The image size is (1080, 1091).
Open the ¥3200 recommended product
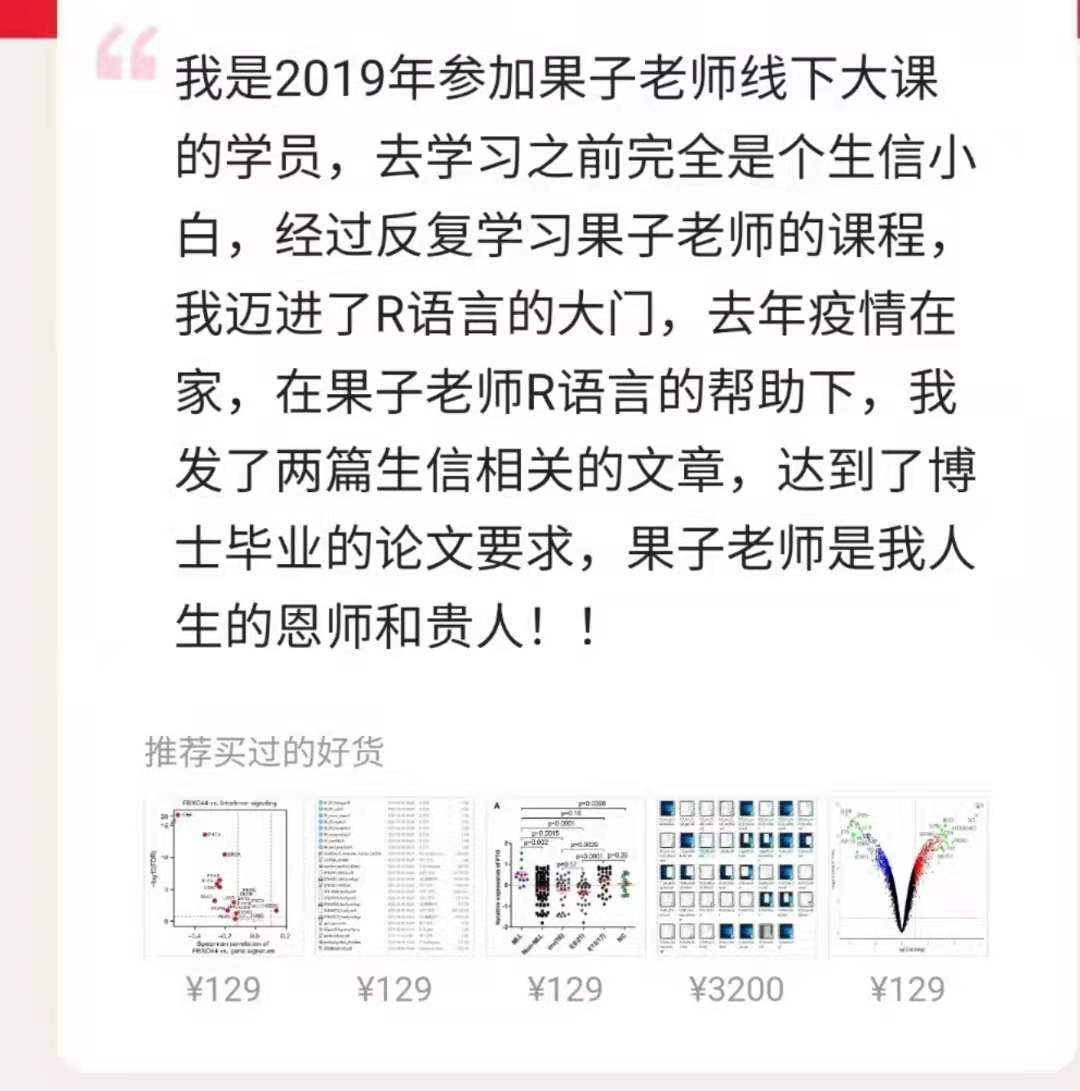coord(736,877)
